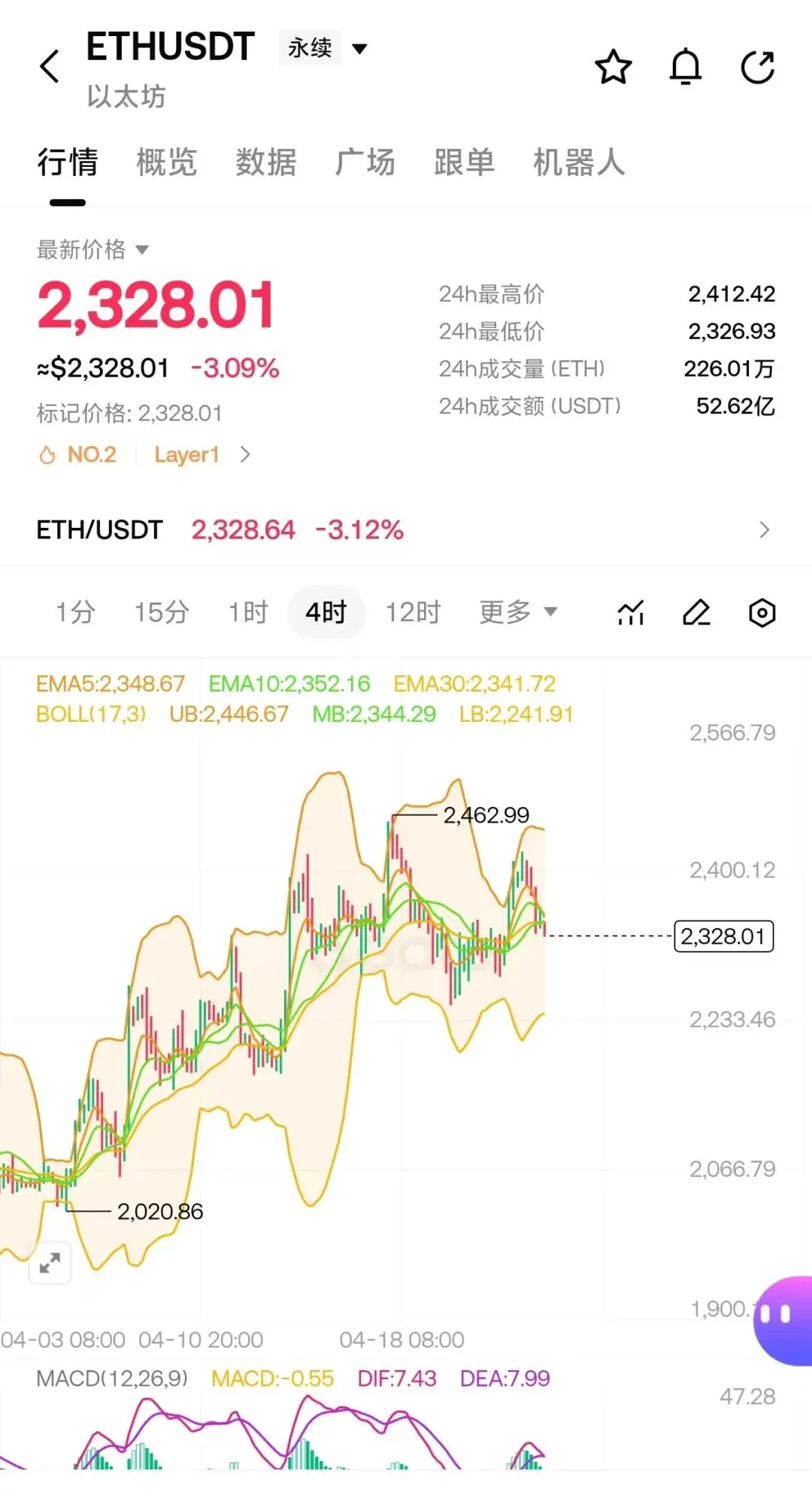Select the 15分 chart interval
This screenshot has width=812, height=1492.
161,612
